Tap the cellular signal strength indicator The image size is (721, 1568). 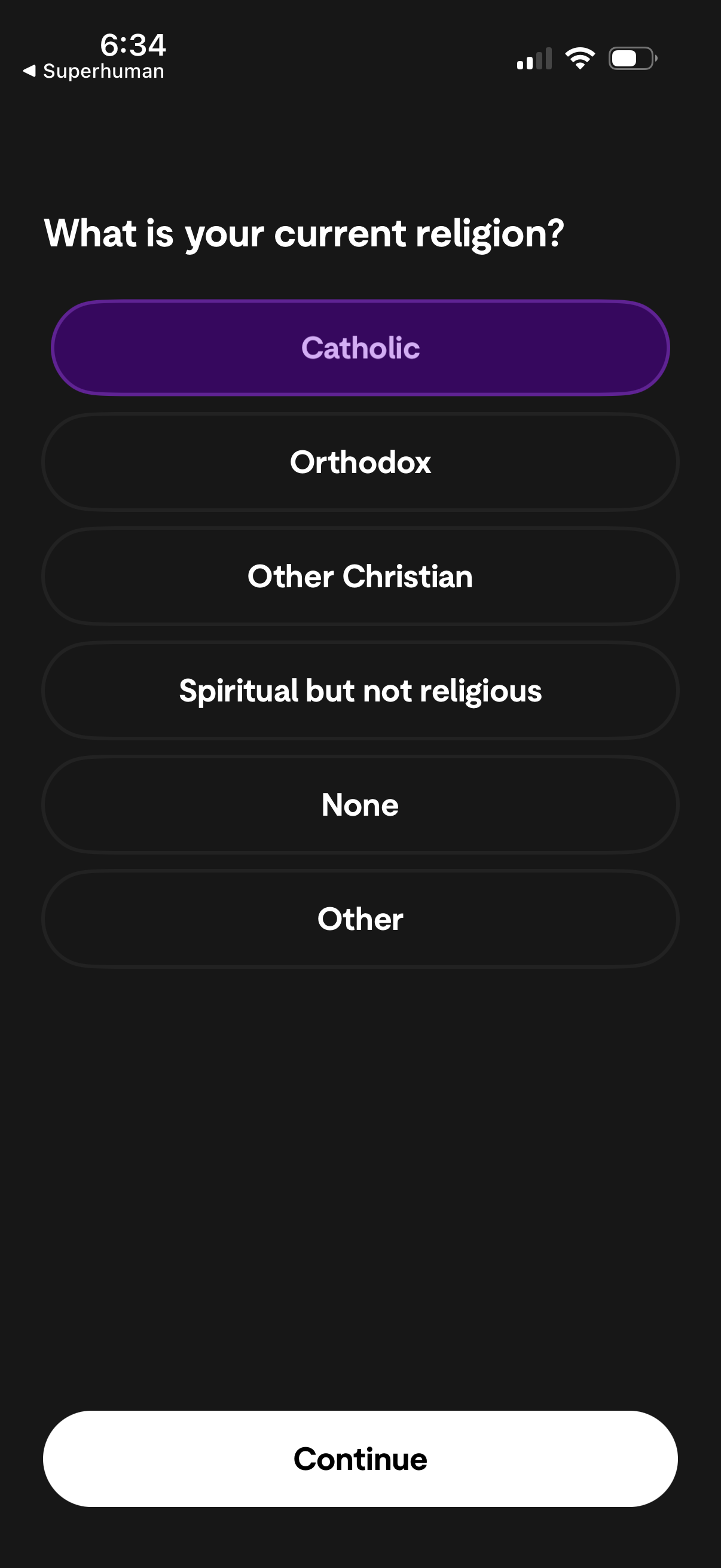(x=536, y=58)
